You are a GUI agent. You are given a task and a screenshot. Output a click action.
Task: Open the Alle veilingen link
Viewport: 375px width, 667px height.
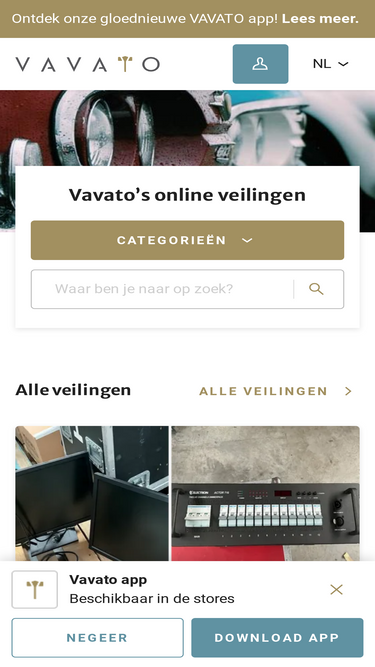pyautogui.click(x=276, y=391)
